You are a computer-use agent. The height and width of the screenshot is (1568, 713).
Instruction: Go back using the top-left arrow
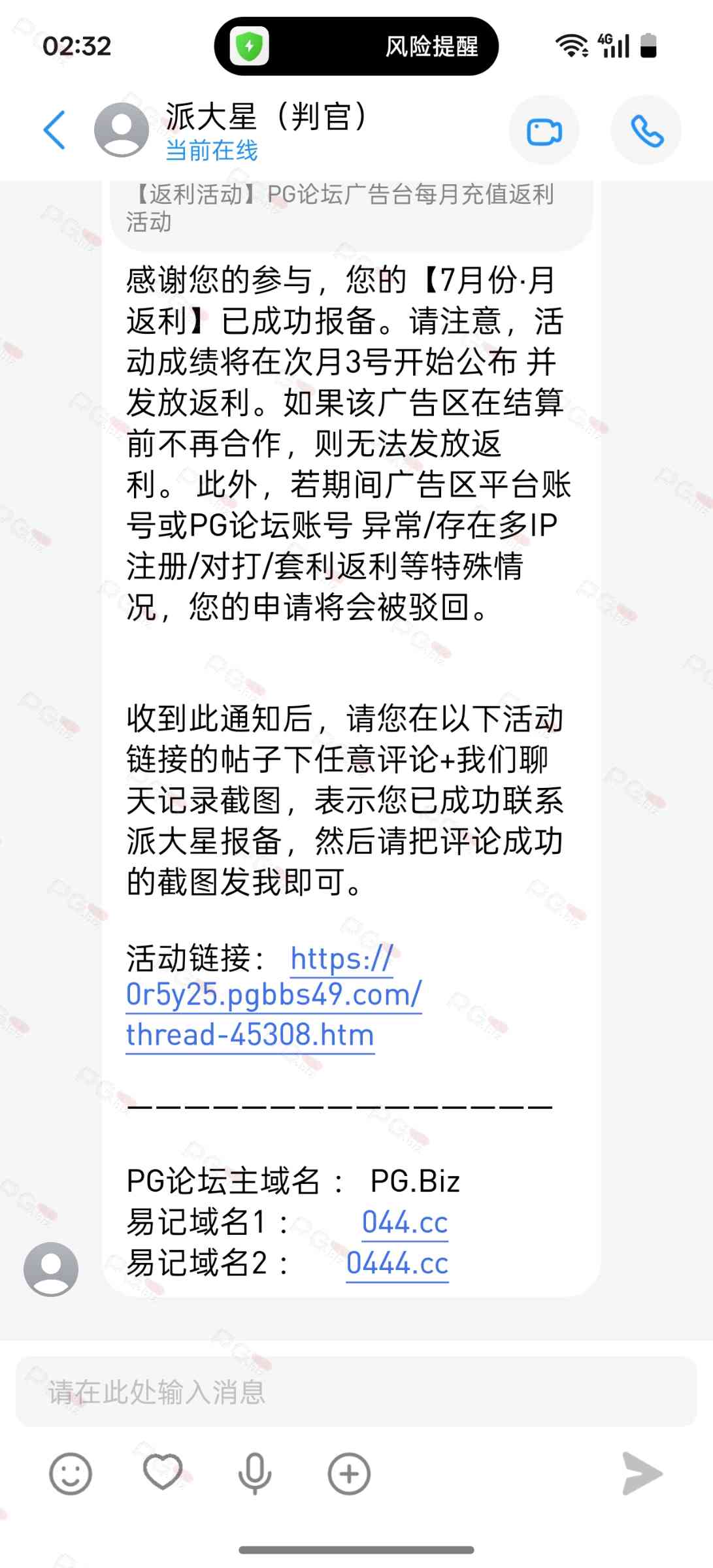(55, 130)
